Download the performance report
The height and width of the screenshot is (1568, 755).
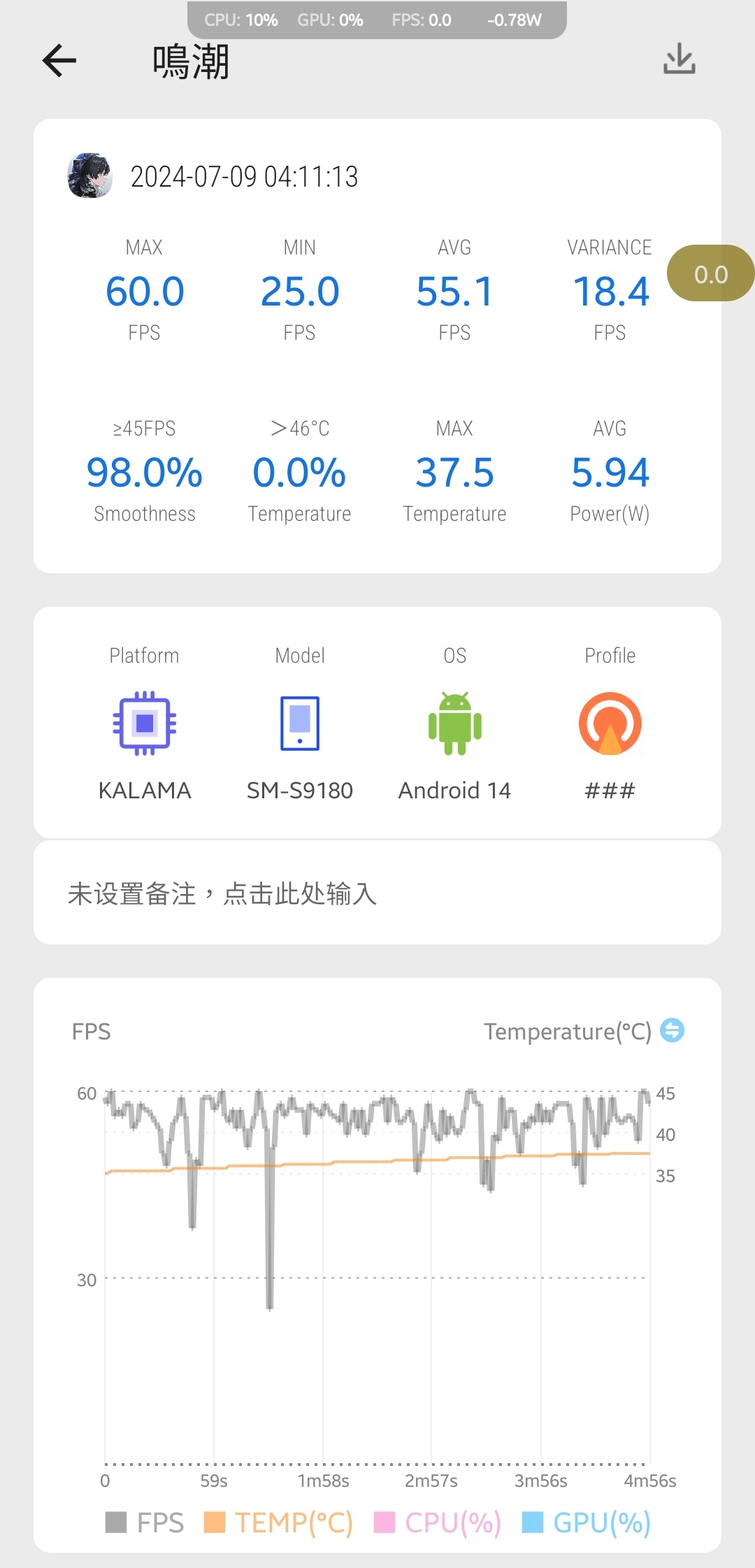679,59
